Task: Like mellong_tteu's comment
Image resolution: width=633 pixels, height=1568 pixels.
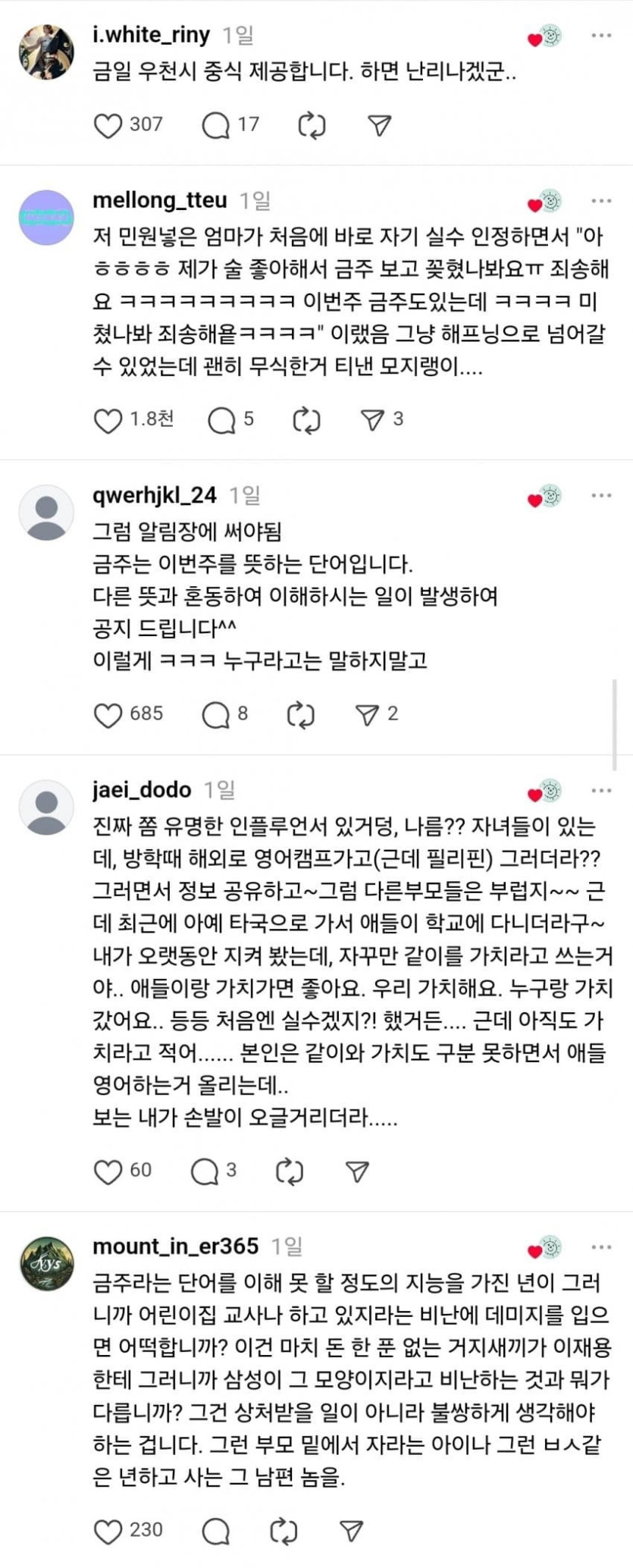Action: [x=108, y=420]
